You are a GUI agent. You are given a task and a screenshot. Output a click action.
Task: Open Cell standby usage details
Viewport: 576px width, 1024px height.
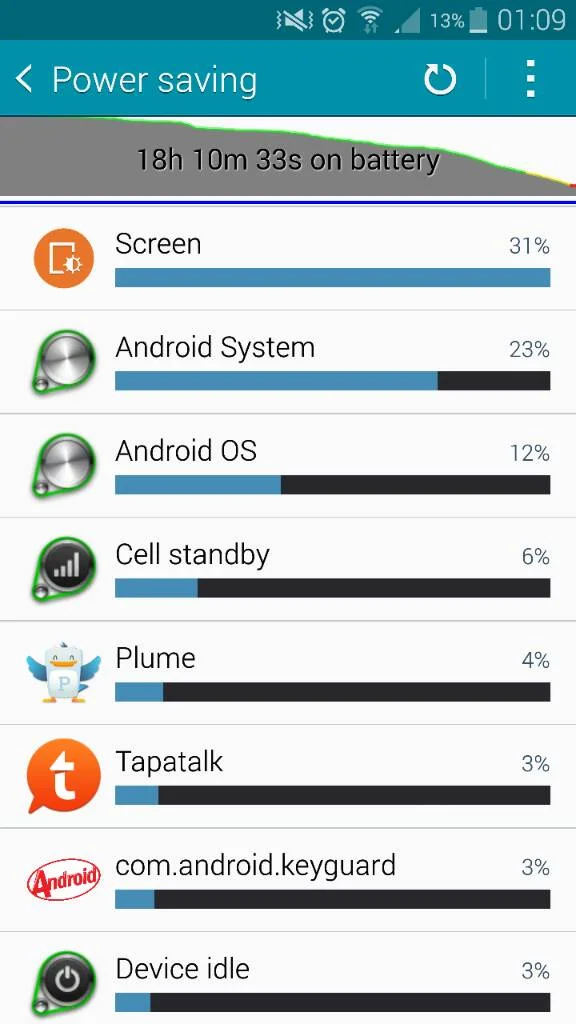(x=288, y=569)
